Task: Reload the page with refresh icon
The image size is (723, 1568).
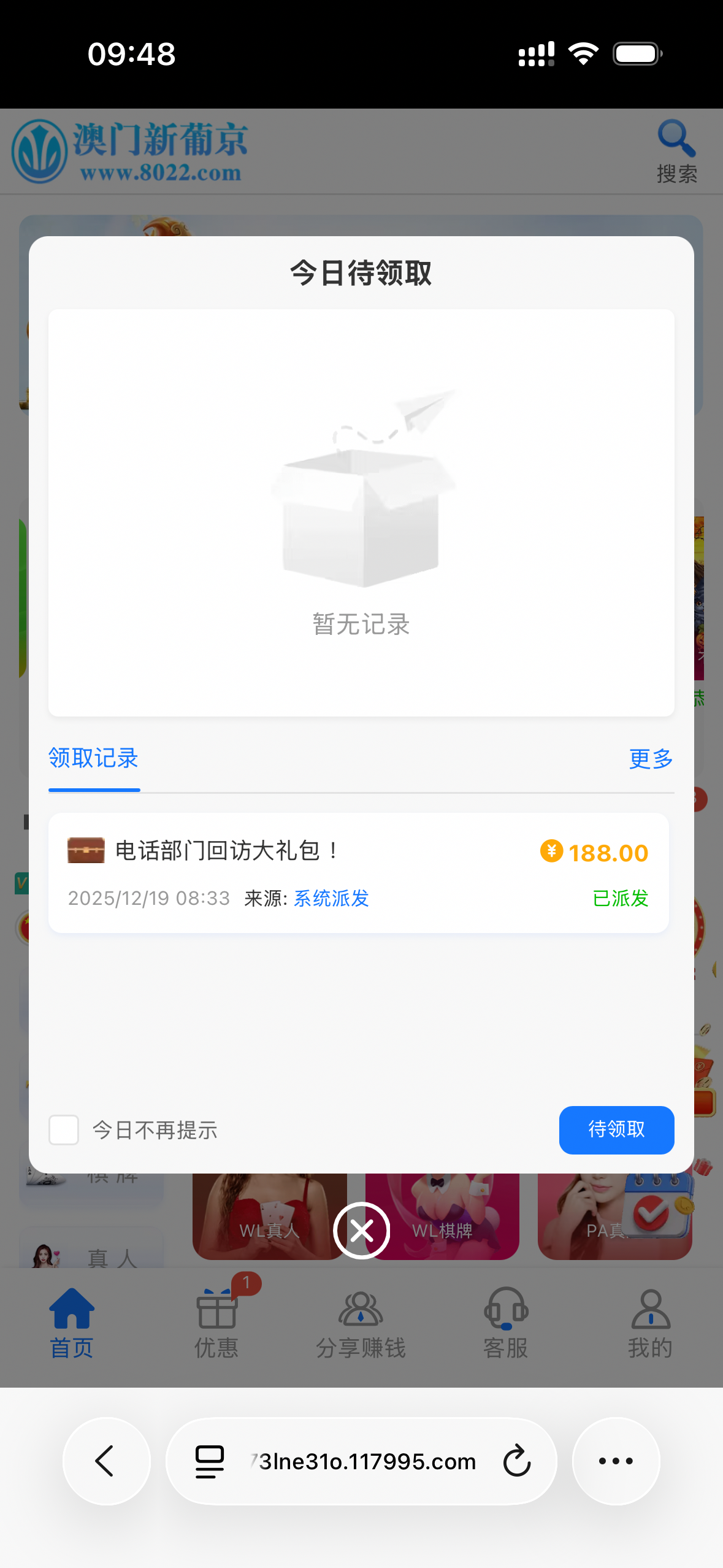Action: pyautogui.click(x=516, y=1461)
